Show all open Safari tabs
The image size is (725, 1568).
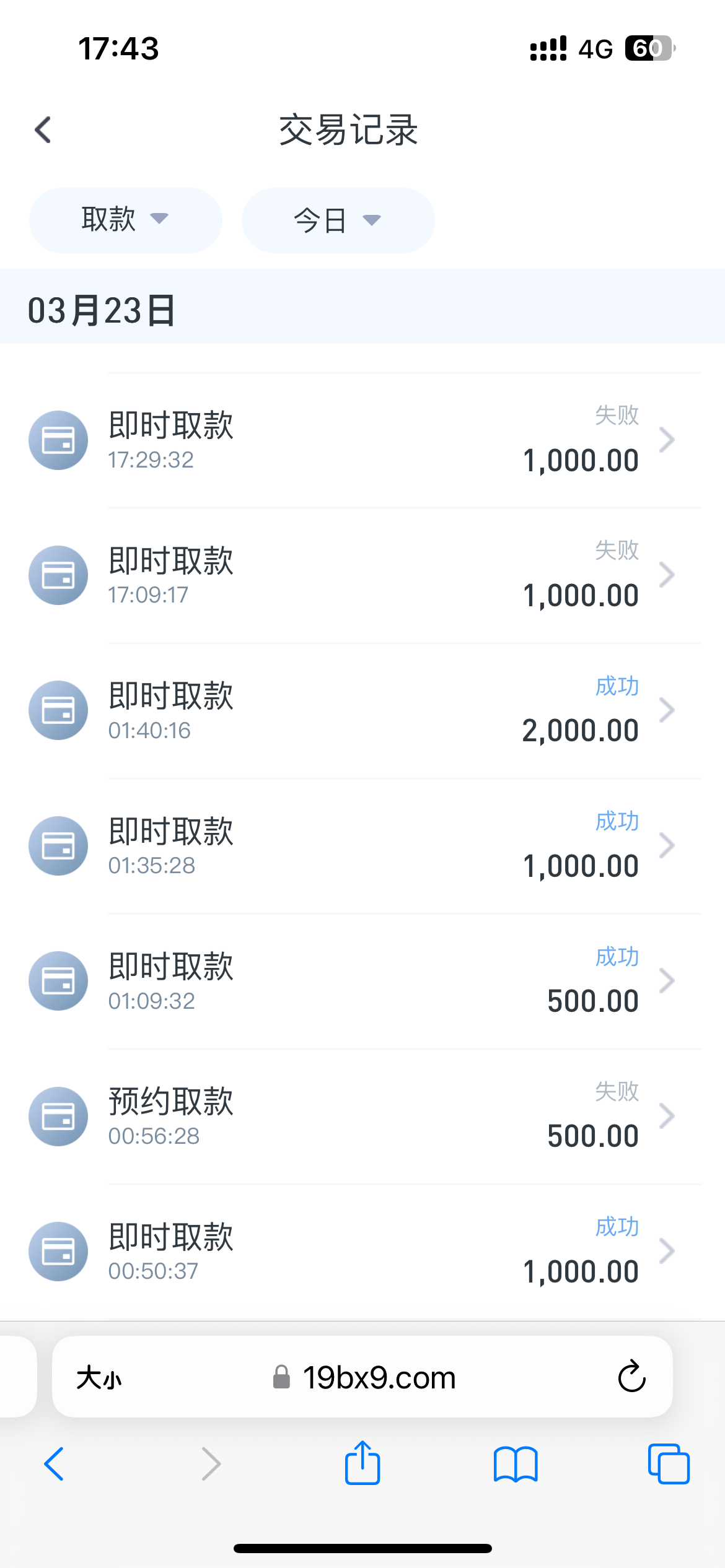coord(669,1464)
